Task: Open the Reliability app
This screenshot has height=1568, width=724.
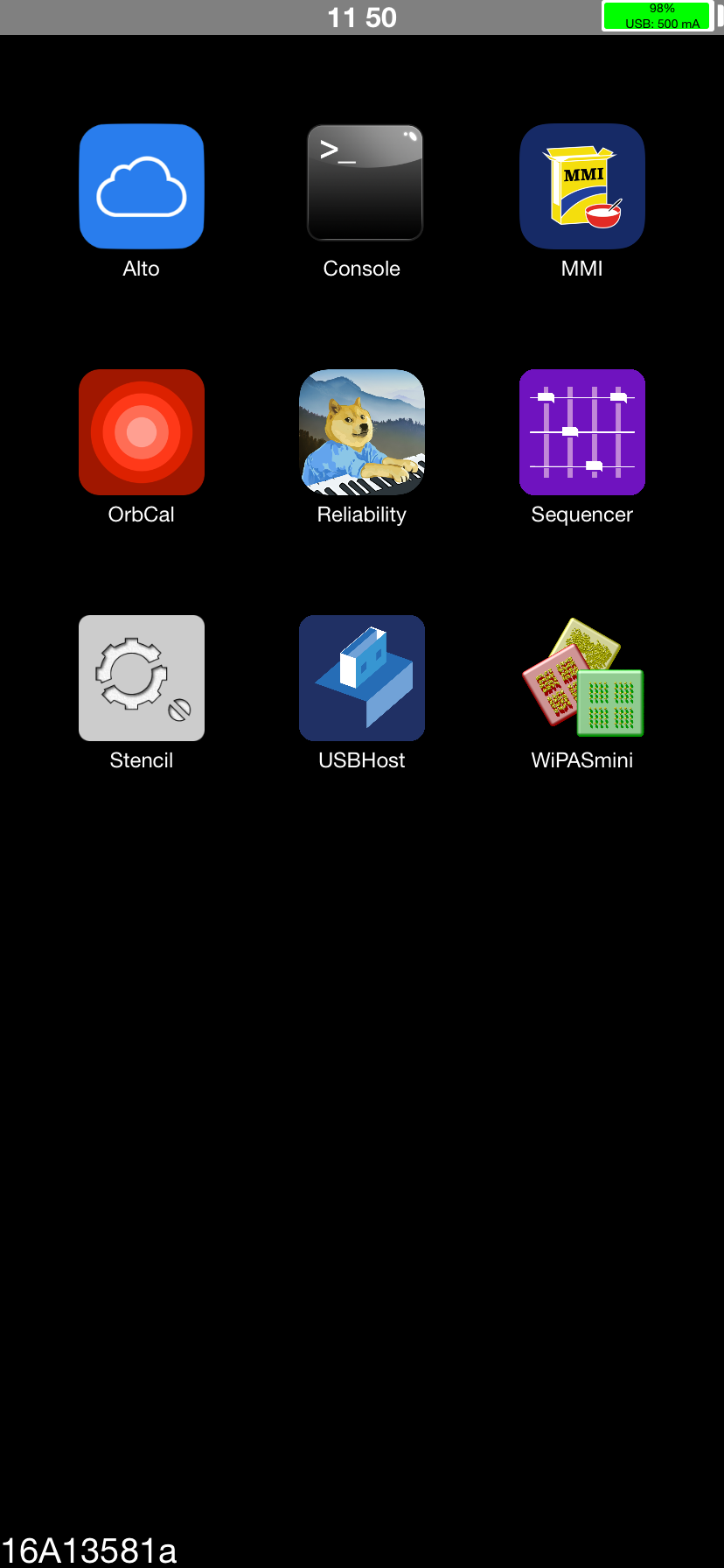Action: coord(362,432)
